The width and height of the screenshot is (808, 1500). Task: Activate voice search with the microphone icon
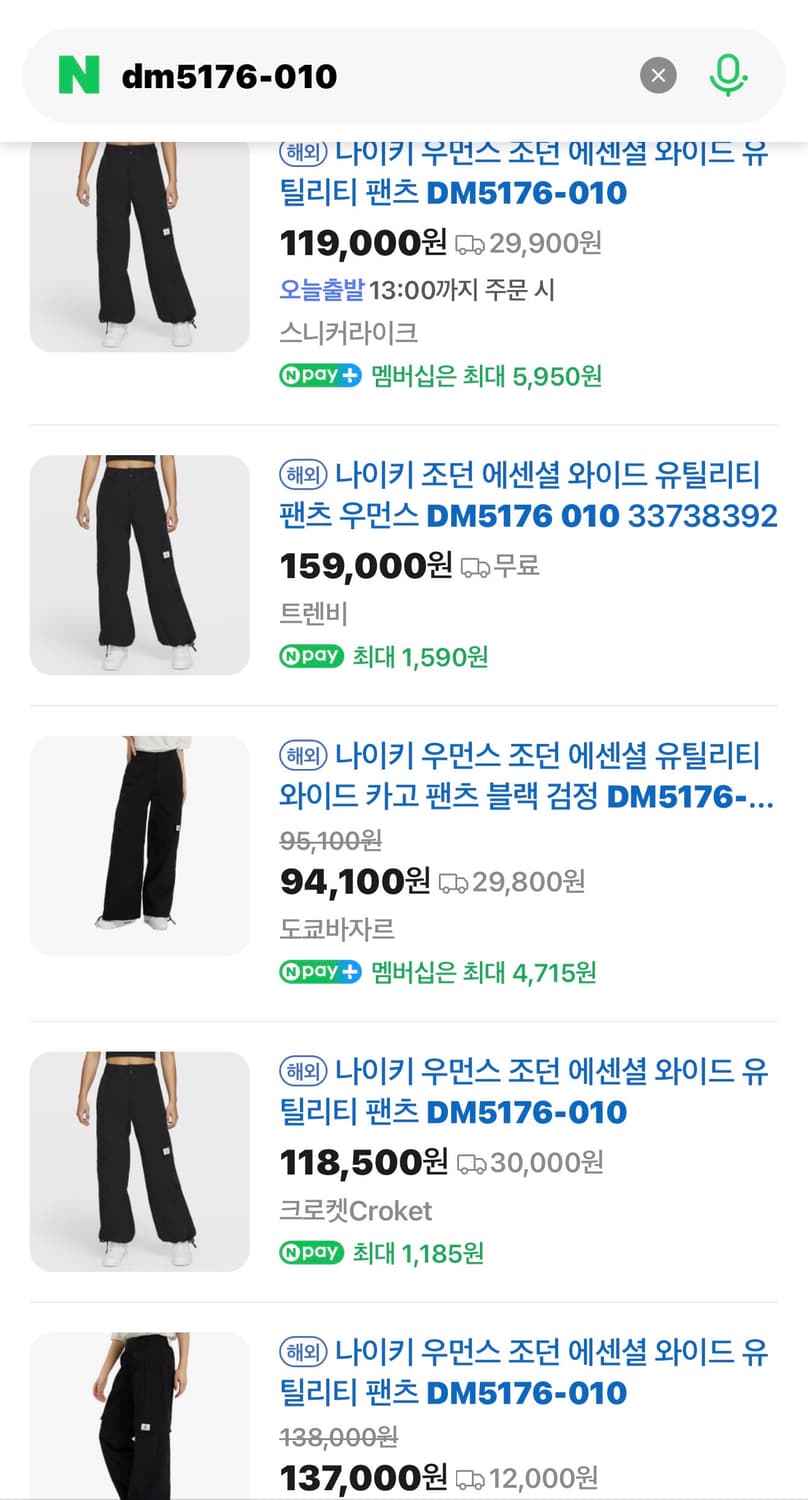coord(729,74)
